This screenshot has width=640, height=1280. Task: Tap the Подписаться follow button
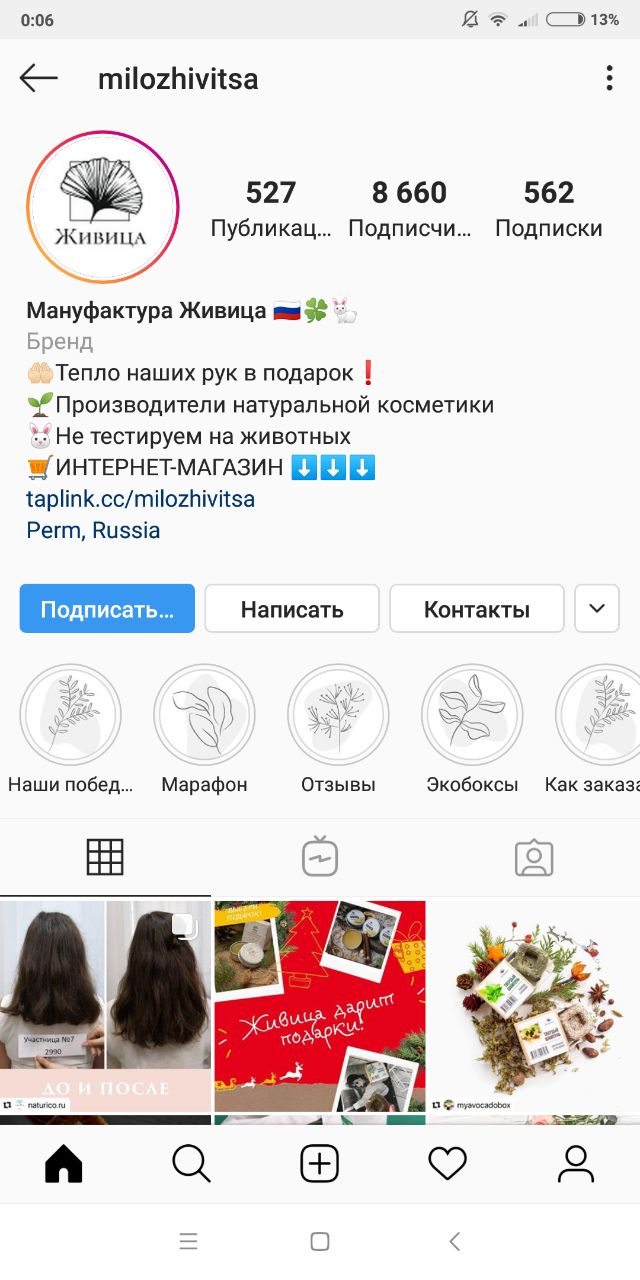click(107, 609)
